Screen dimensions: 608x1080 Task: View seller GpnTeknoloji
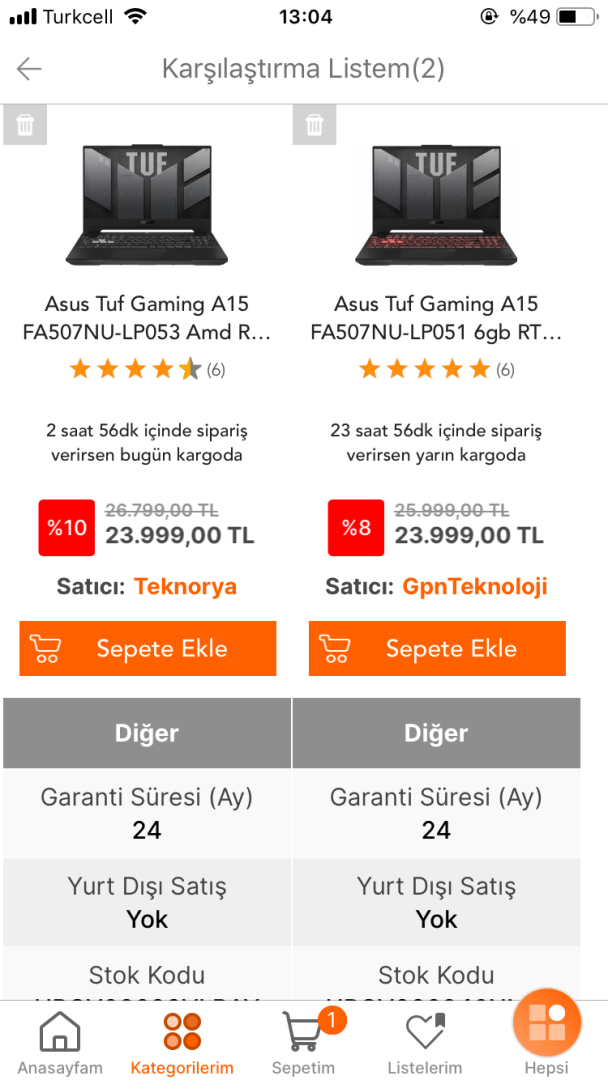[475, 587]
